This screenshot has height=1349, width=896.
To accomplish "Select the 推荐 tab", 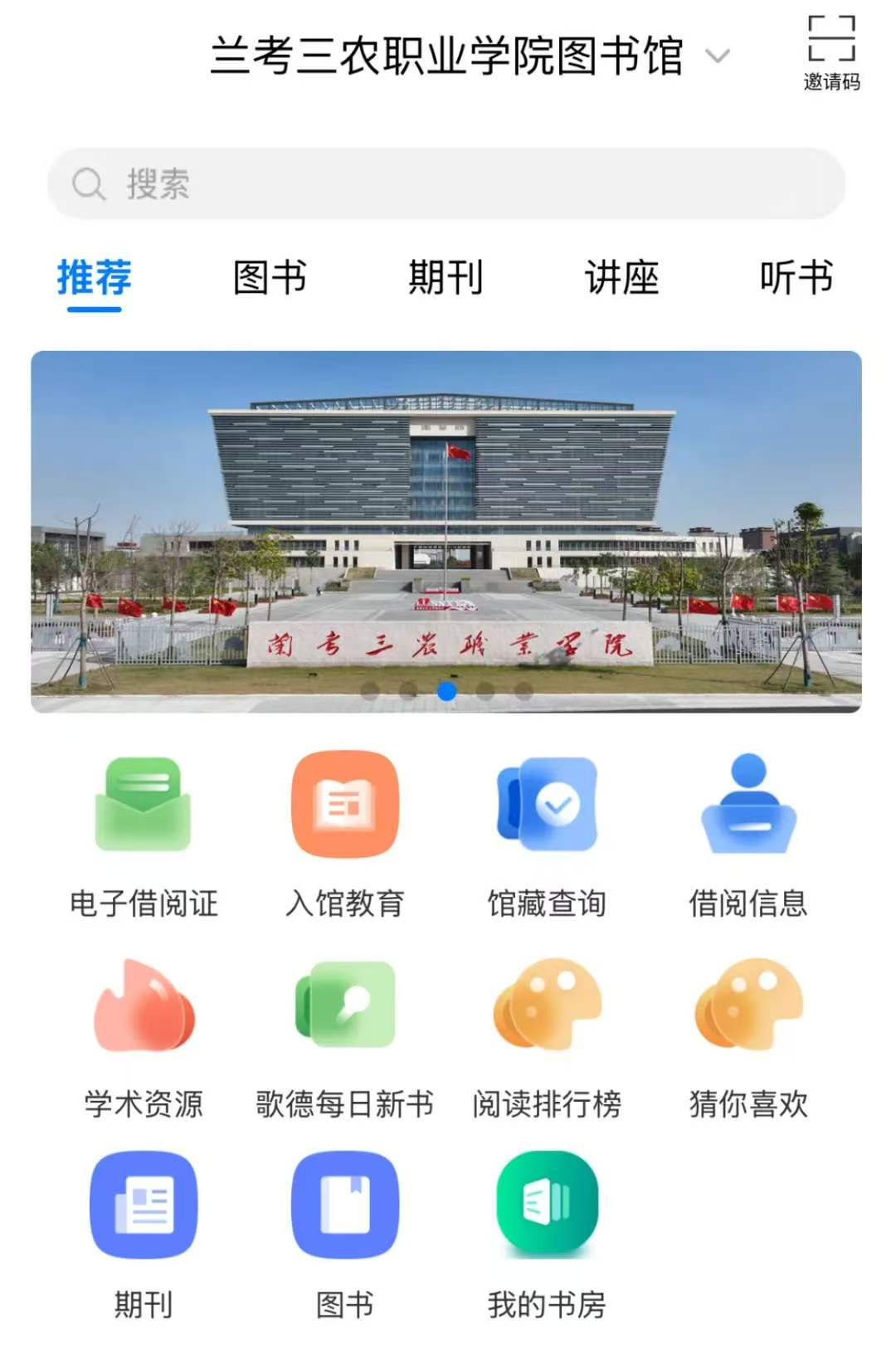I will pyautogui.click(x=94, y=277).
